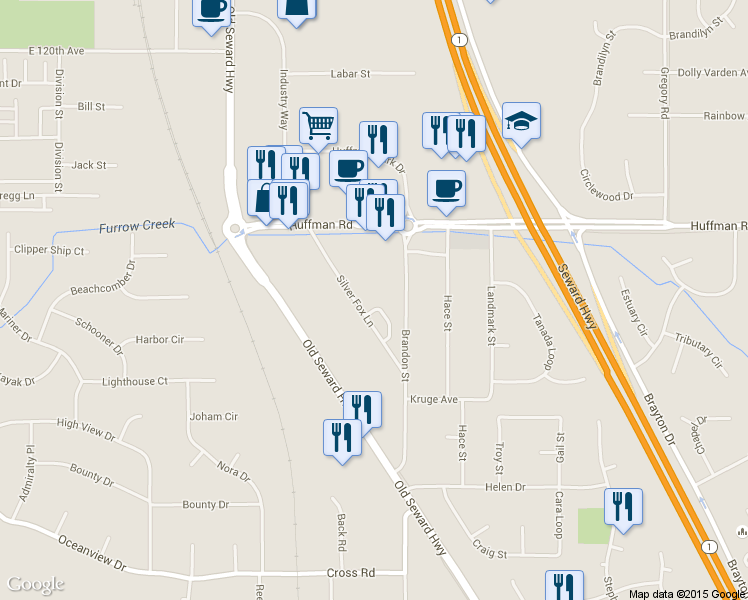The height and width of the screenshot is (600, 748).
Task: Open the restaurant marker below Cross Rd
Action: (x=564, y=585)
